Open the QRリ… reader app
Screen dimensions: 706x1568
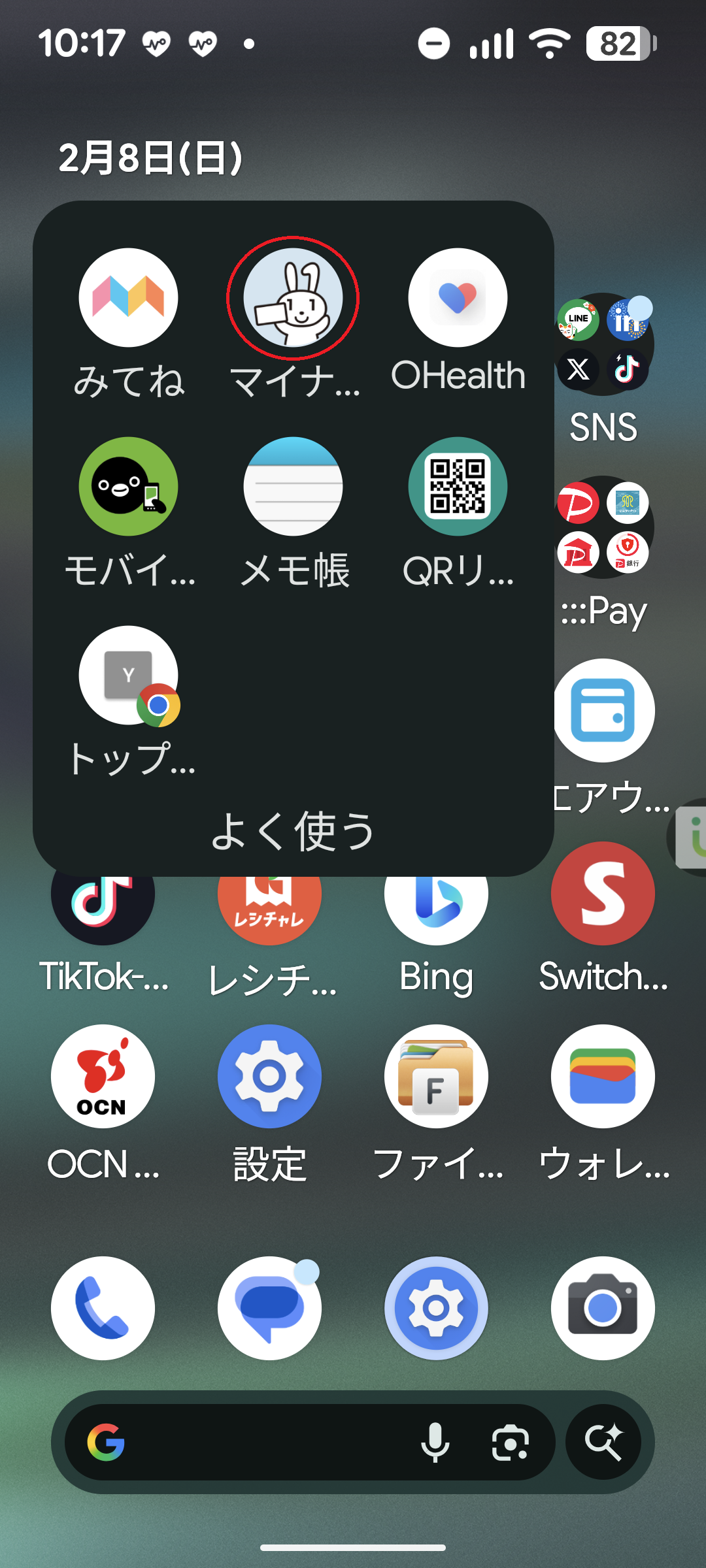coord(458,487)
